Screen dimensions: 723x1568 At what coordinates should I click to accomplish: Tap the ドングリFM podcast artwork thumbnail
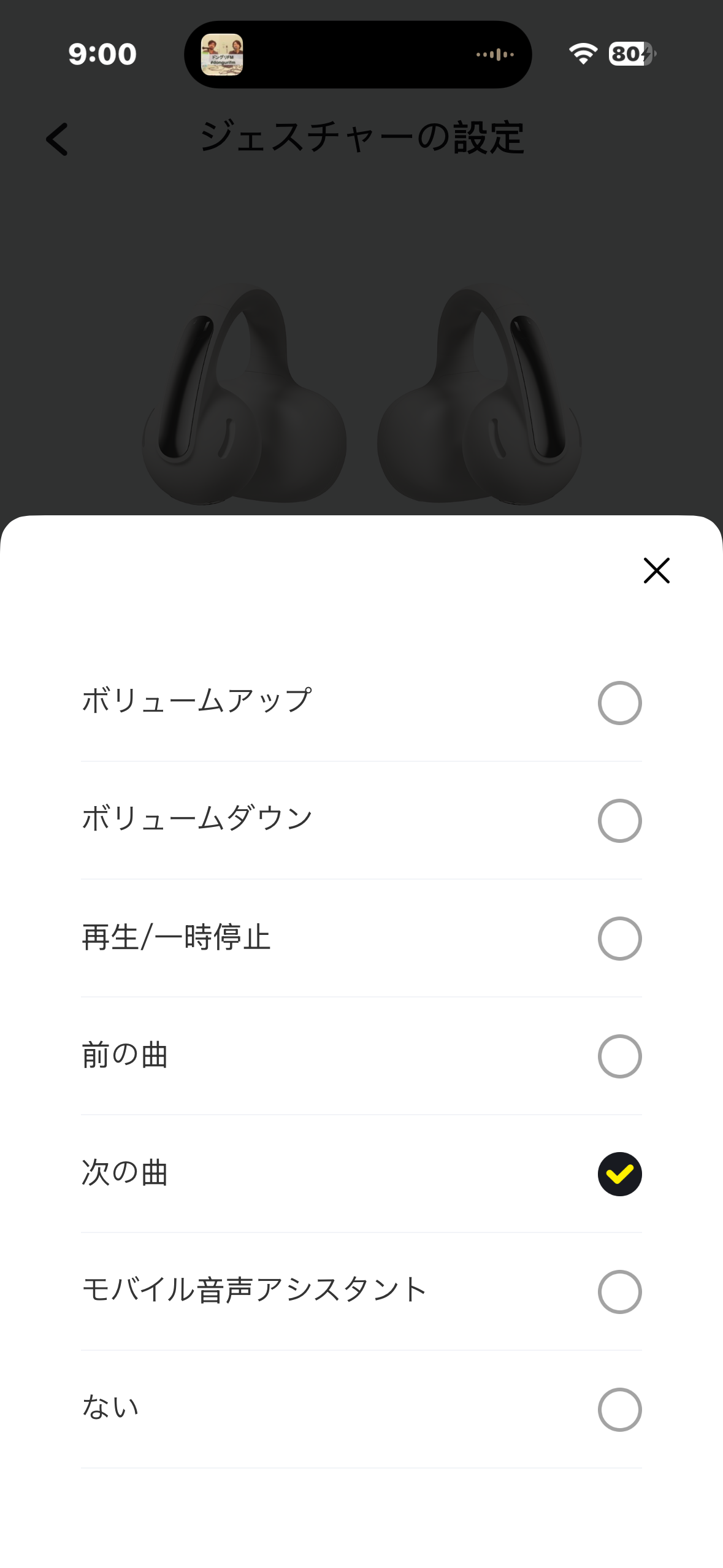click(223, 54)
